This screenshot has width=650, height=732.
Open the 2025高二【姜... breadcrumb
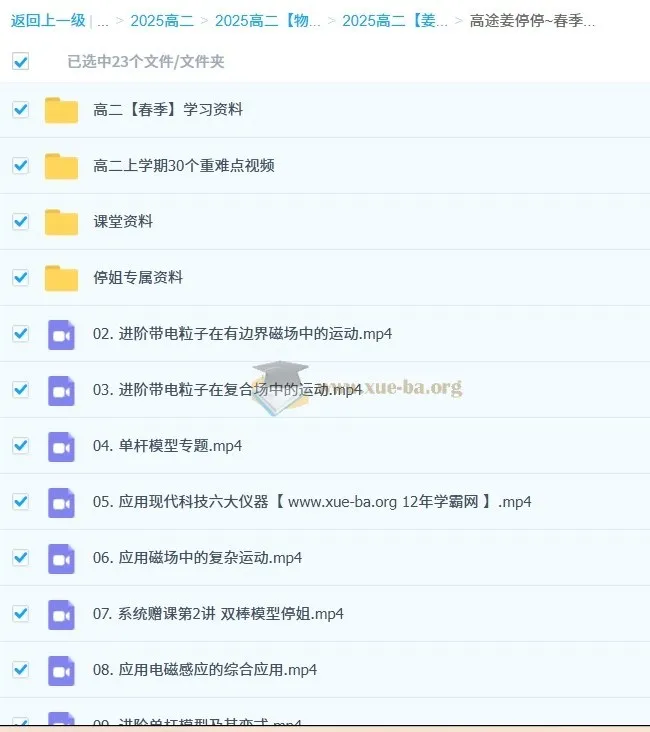(x=395, y=20)
